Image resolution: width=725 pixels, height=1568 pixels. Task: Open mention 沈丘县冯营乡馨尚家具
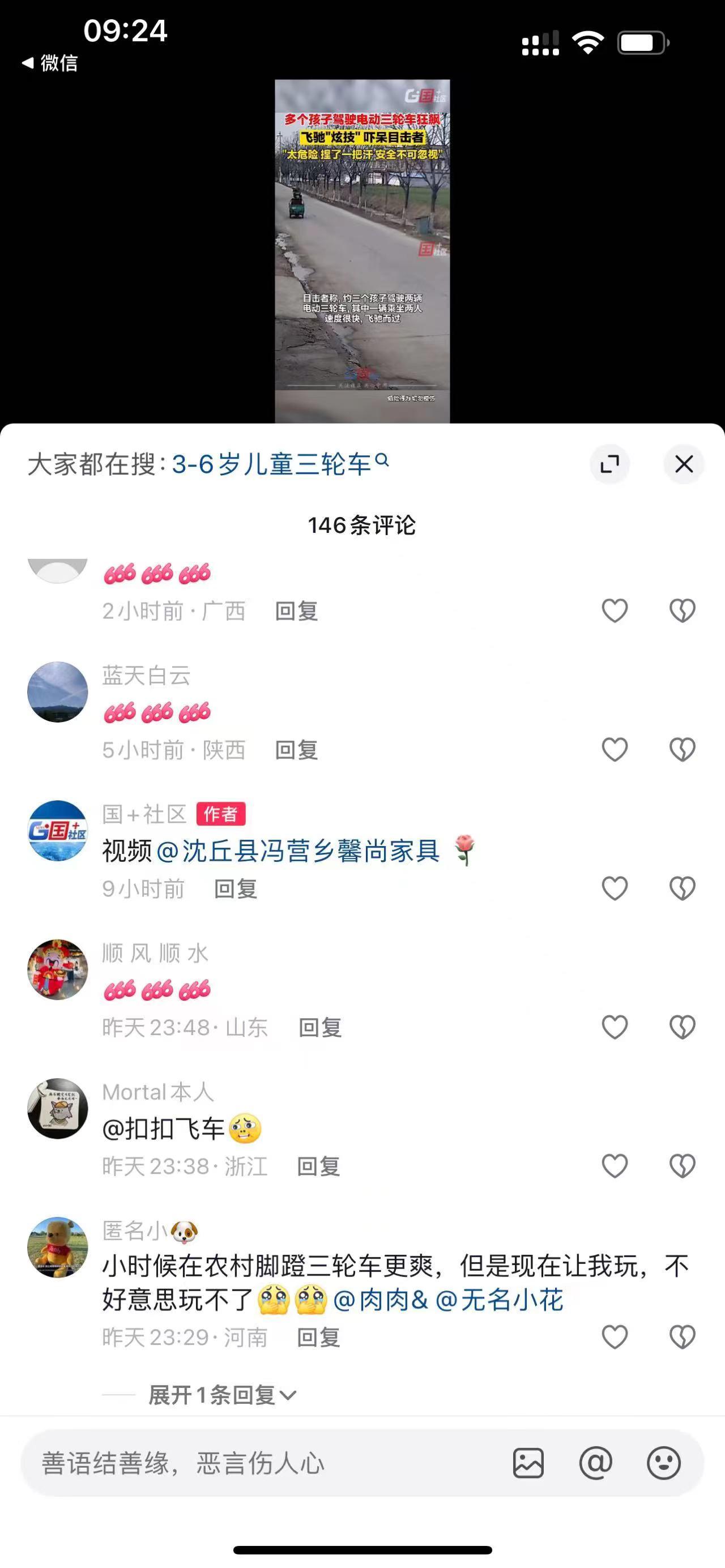click(x=298, y=851)
